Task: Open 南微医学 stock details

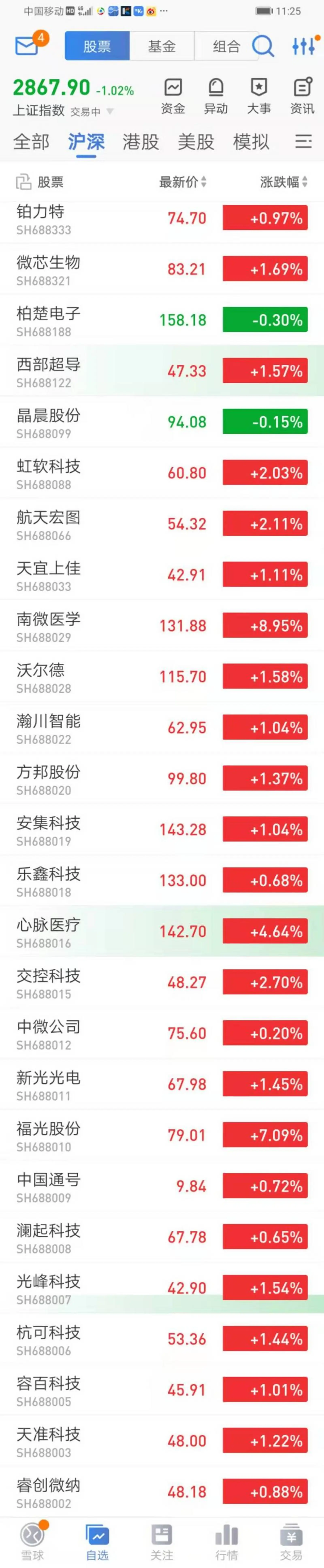Action: pos(49,626)
